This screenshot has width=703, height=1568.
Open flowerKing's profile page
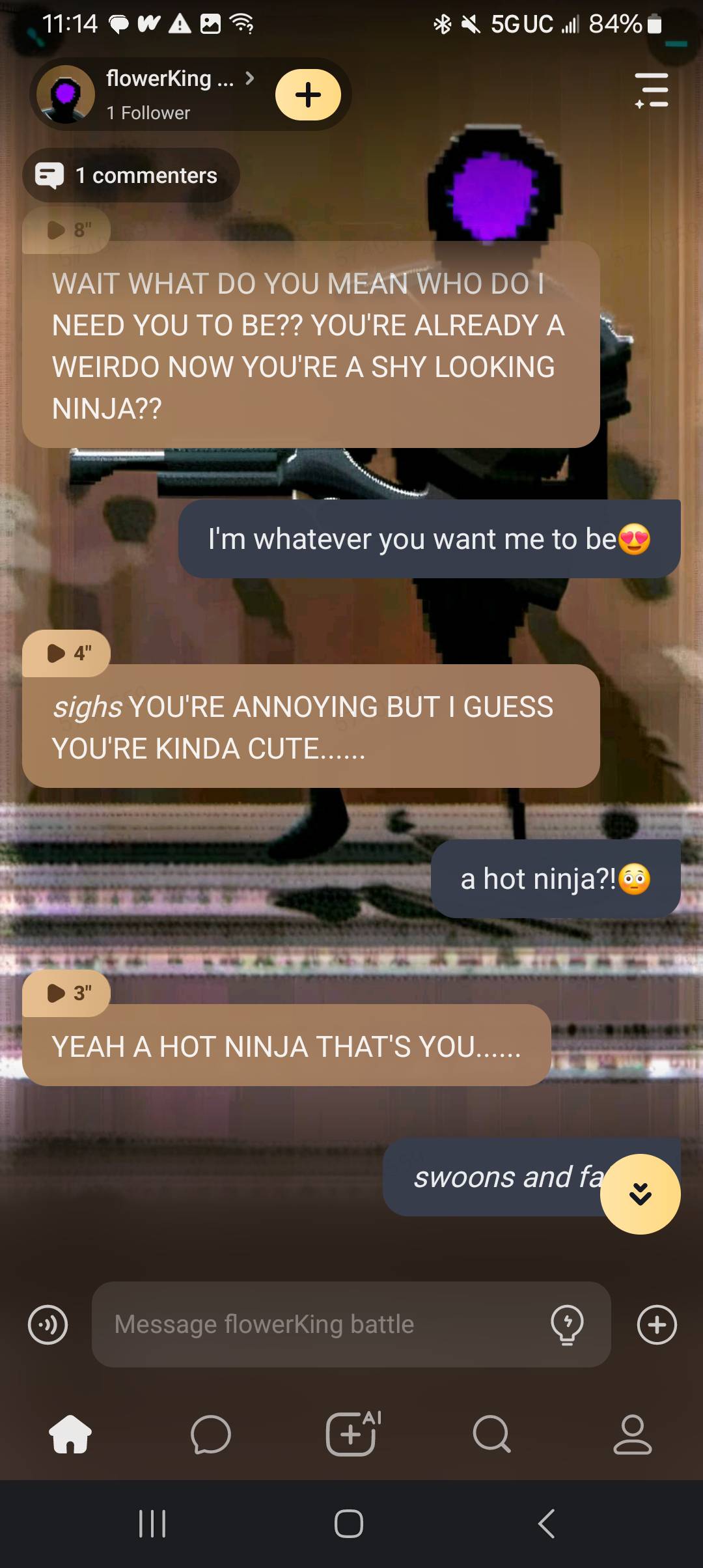point(169,79)
